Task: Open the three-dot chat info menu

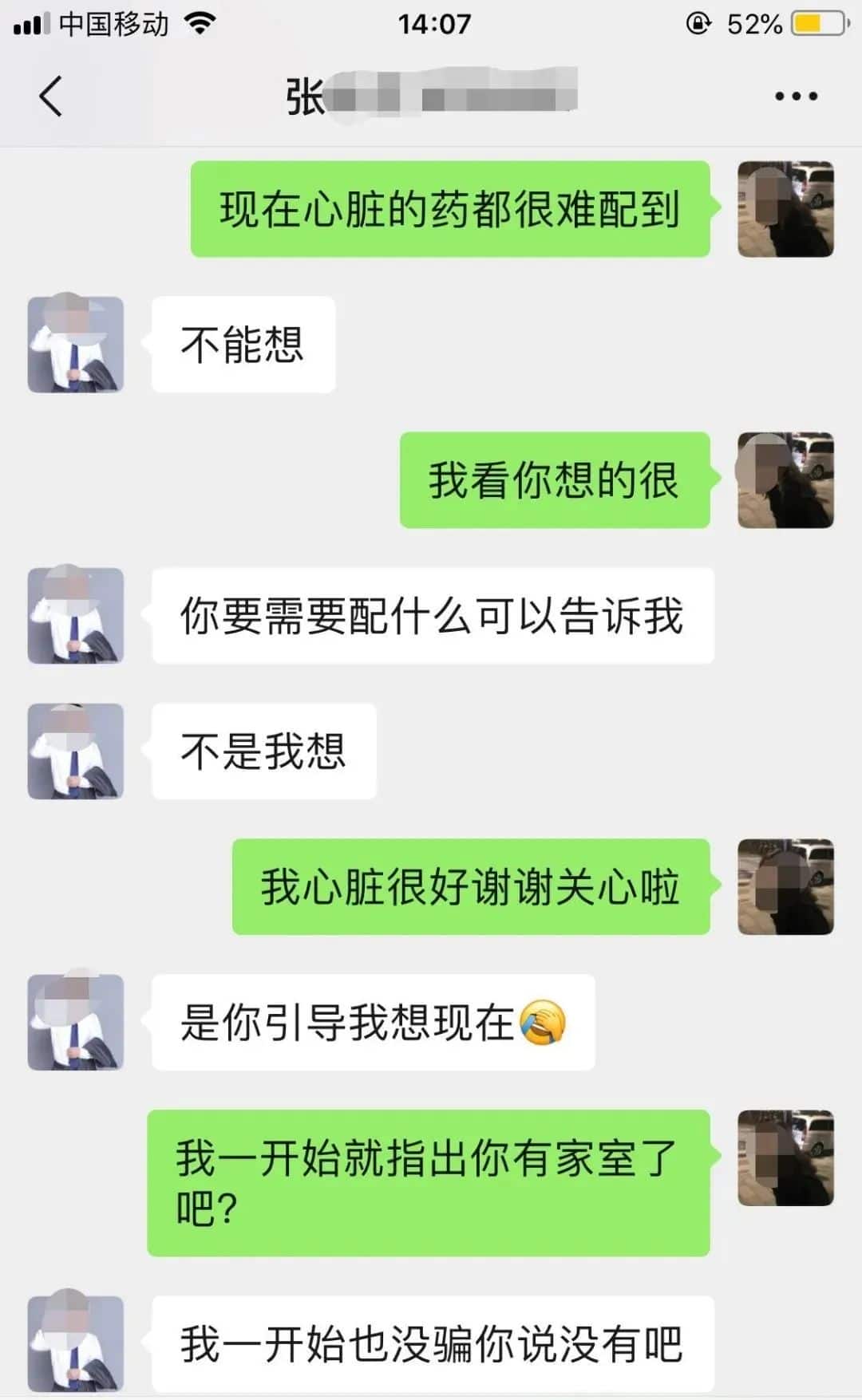Action: [796, 97]
